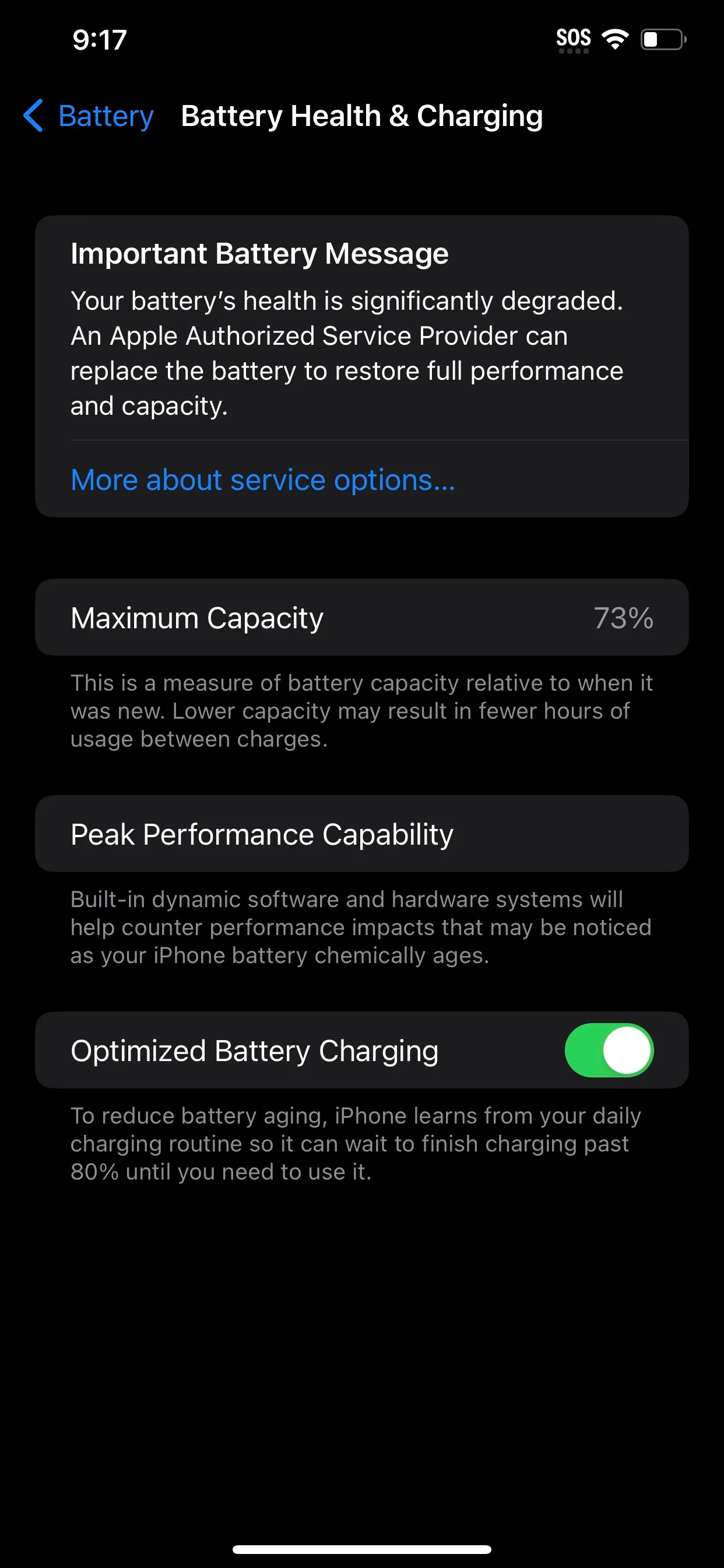The image size is (724, 1568).
Task: Open the Peak Performance Capability section
Action: pos(262,834)
